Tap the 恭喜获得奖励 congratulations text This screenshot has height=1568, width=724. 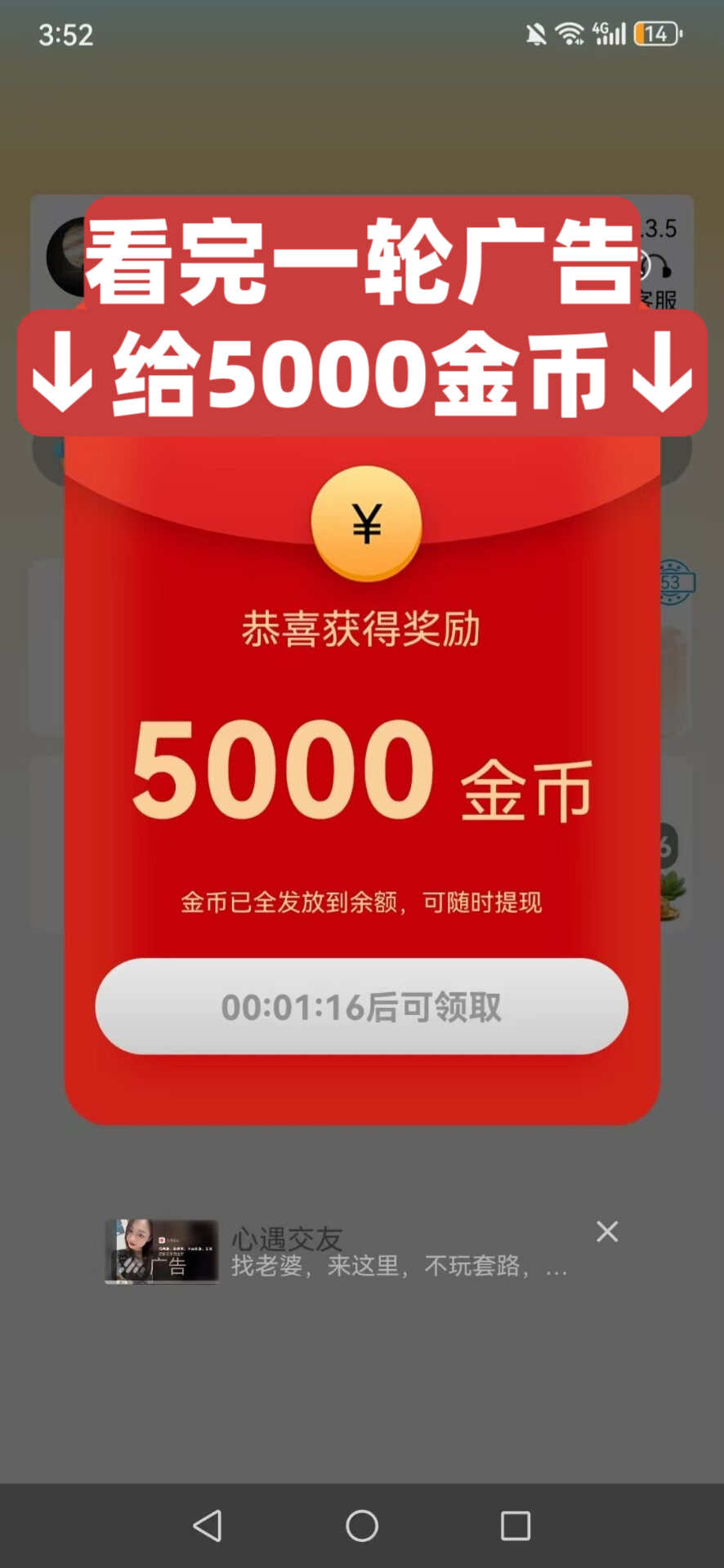362,626
